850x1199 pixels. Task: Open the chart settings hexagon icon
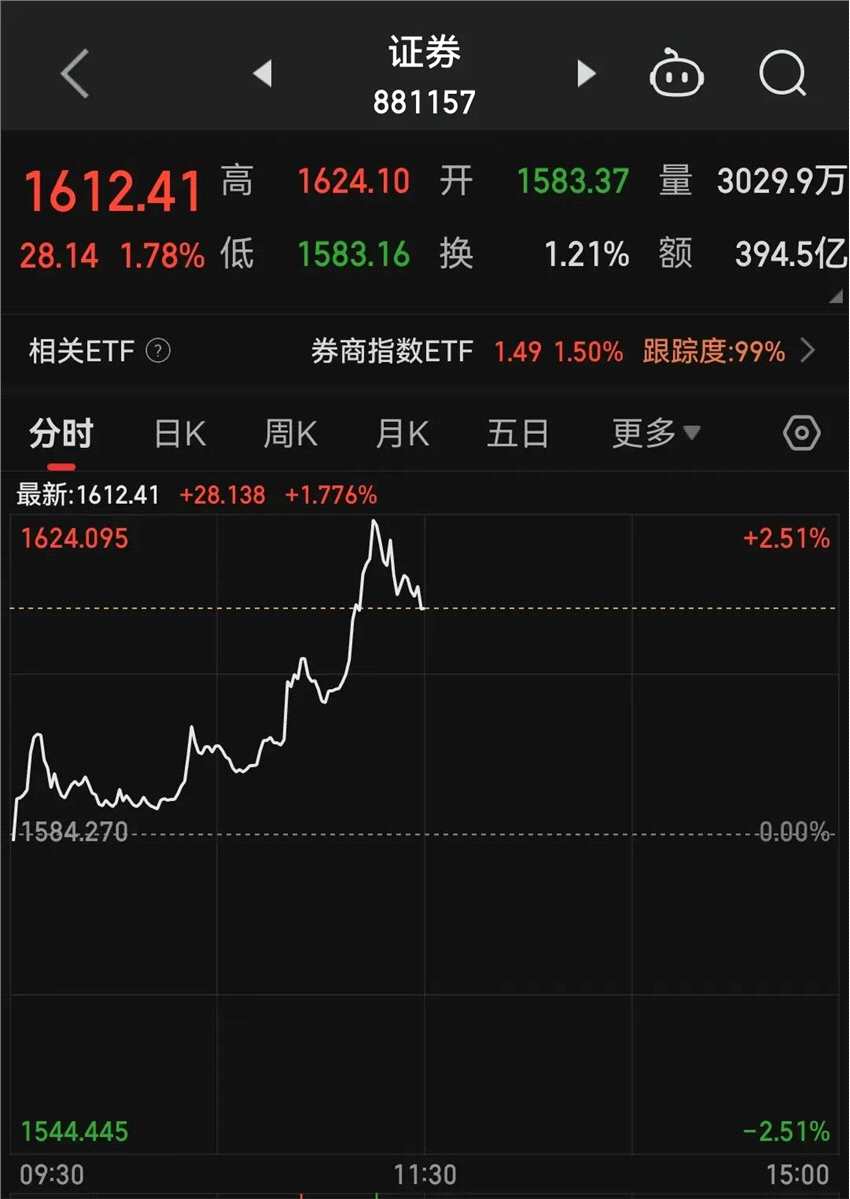point(801,434)
